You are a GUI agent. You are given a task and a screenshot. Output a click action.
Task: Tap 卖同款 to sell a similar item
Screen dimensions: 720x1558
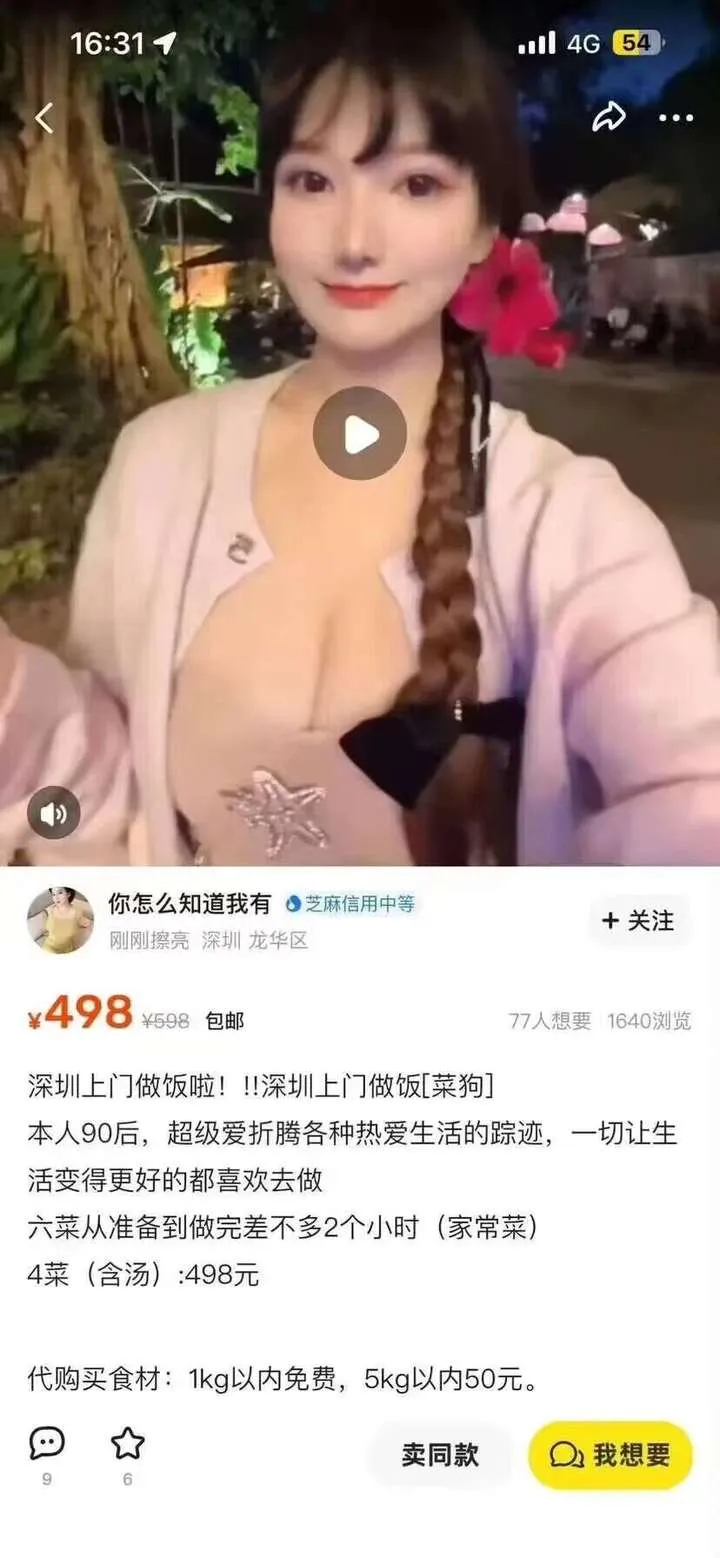tap(440, 1455)
